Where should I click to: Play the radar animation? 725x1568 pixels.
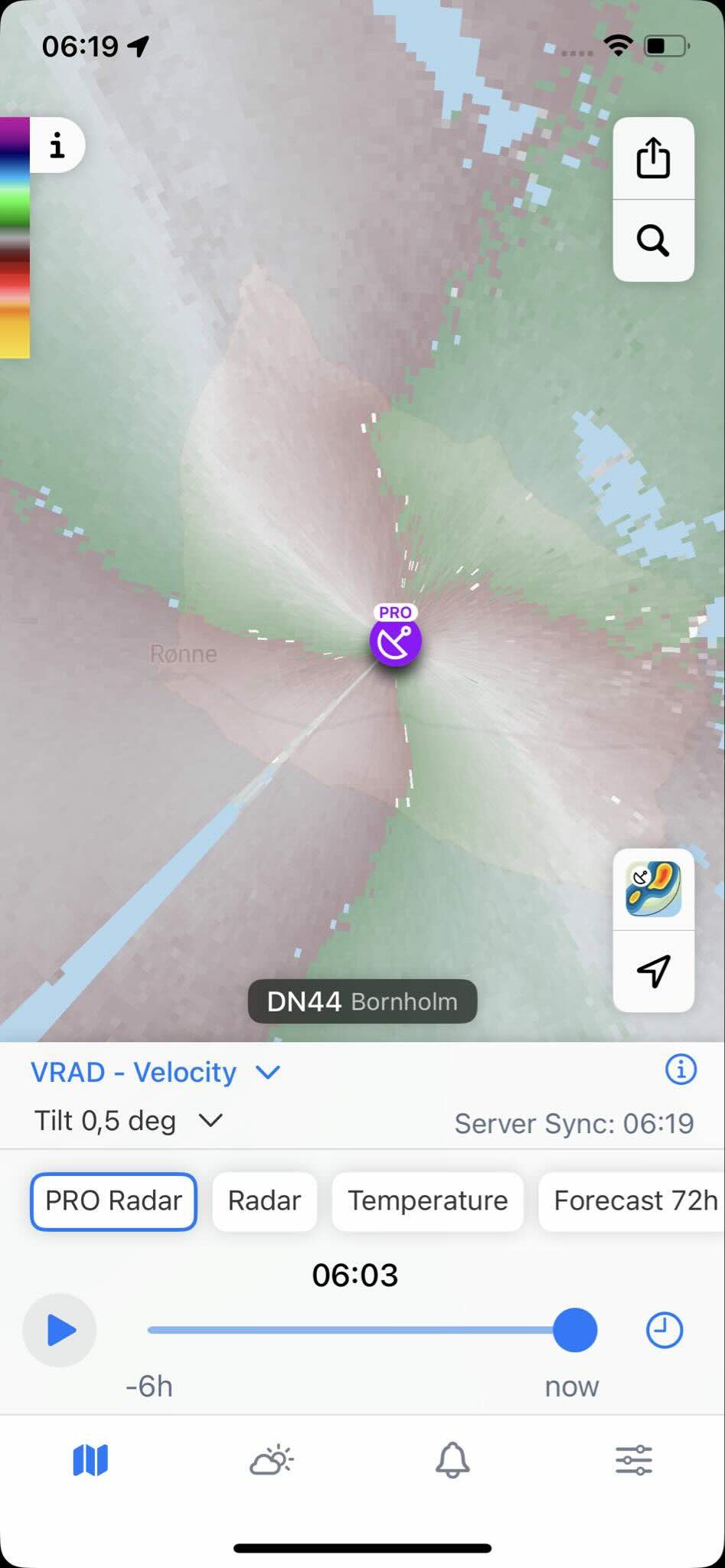click(60, 1330)
